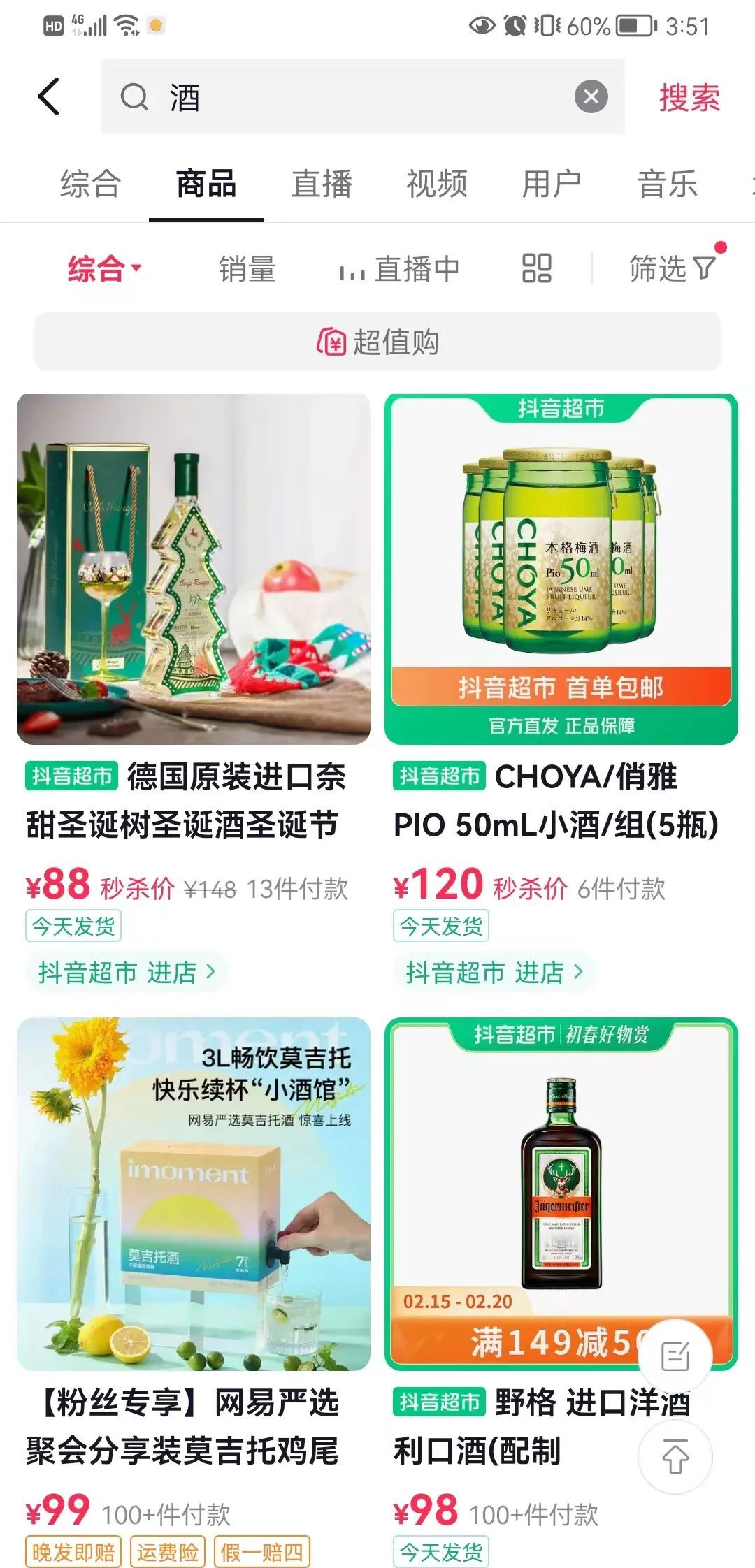755x1568 pixels.
Task: Switch to the 用户 tab
Action: (x=552, y=184)
